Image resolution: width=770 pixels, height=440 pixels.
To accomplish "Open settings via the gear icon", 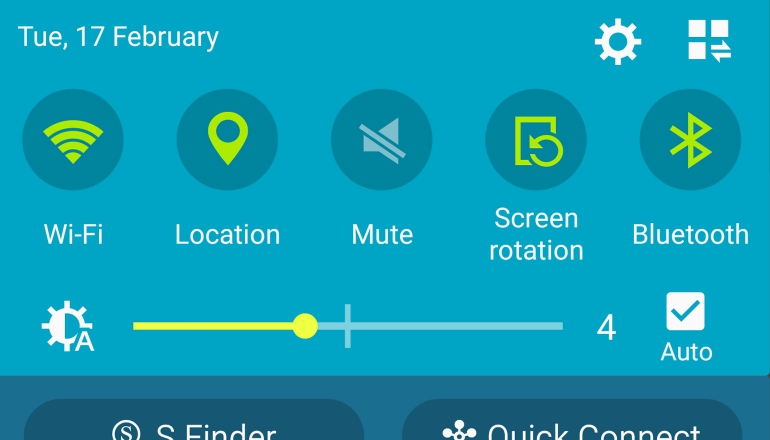I will 617,42.
